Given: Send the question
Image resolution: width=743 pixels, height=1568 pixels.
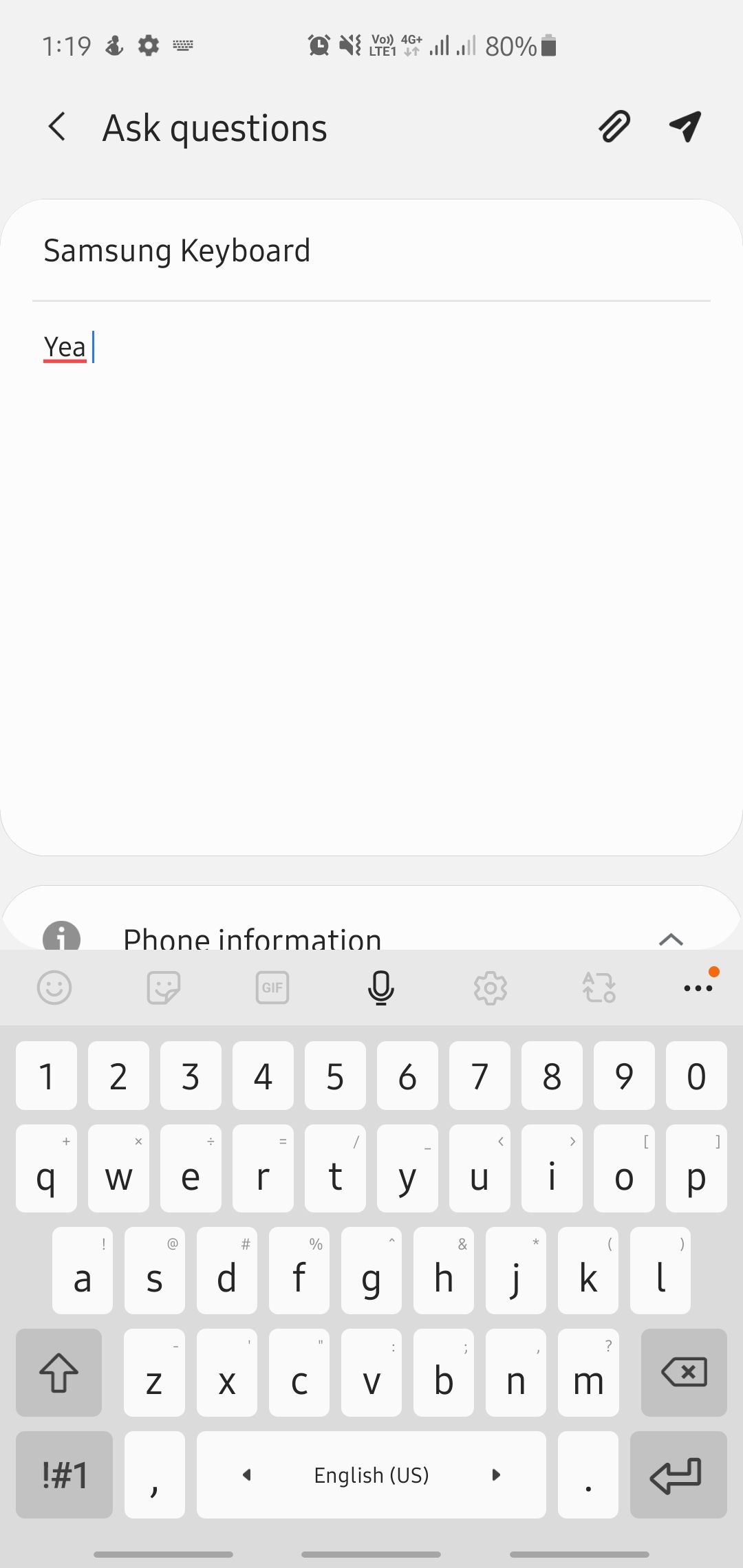Looking at the screenshot, I should pos(685,127).
